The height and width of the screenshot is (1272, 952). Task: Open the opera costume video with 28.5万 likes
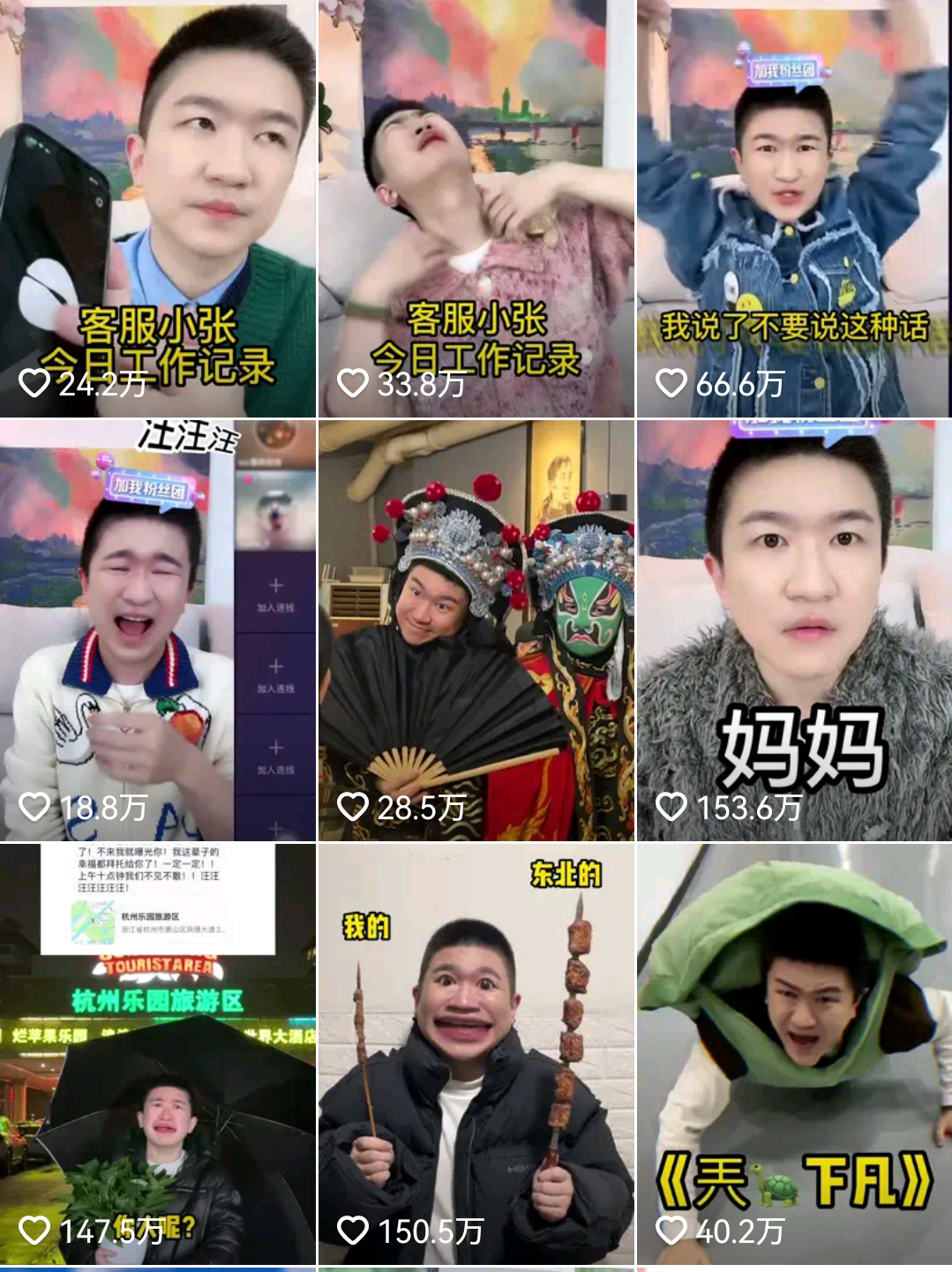click(x=476, y=630)
